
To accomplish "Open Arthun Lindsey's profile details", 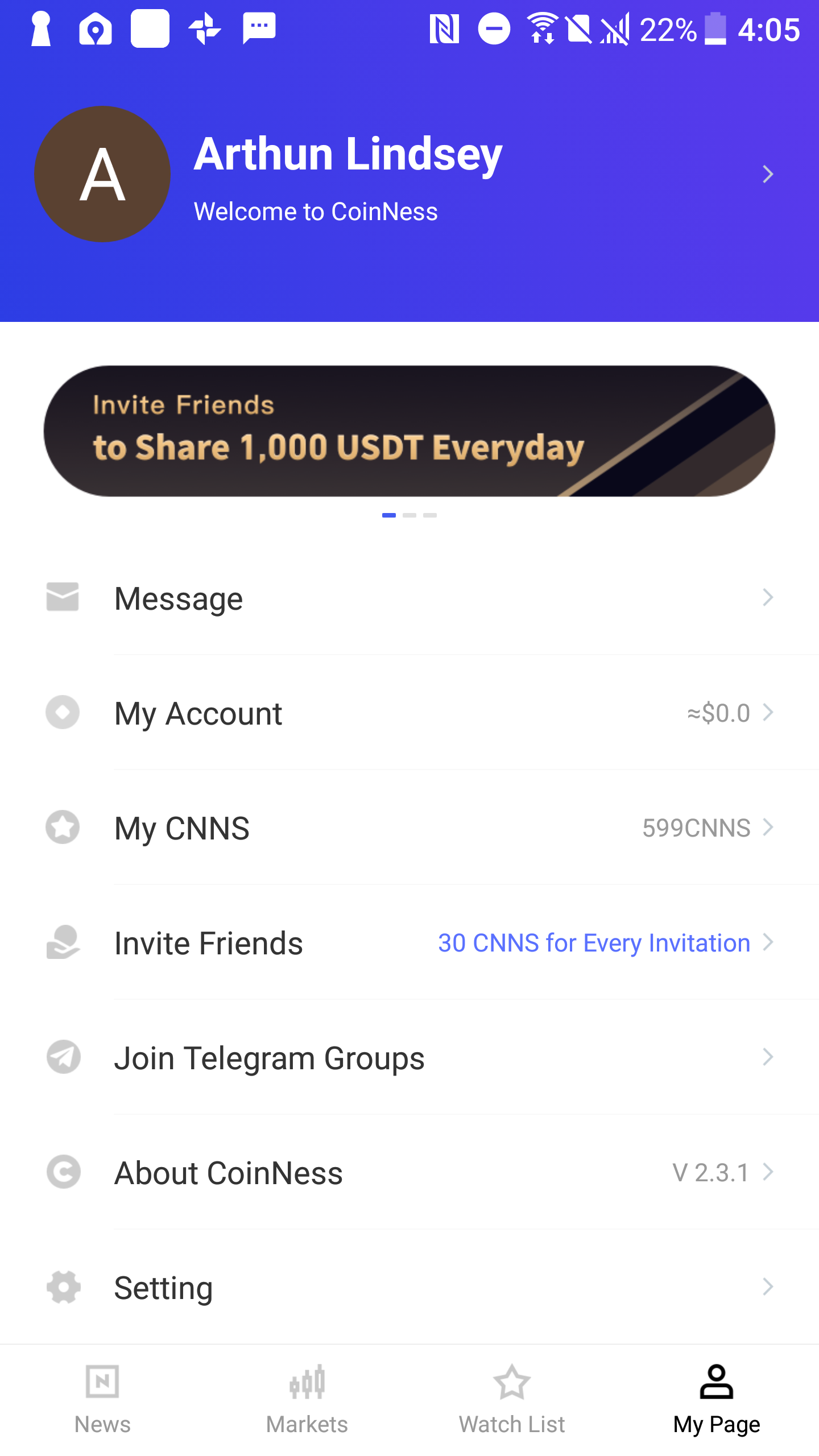I will pos(409,174).
